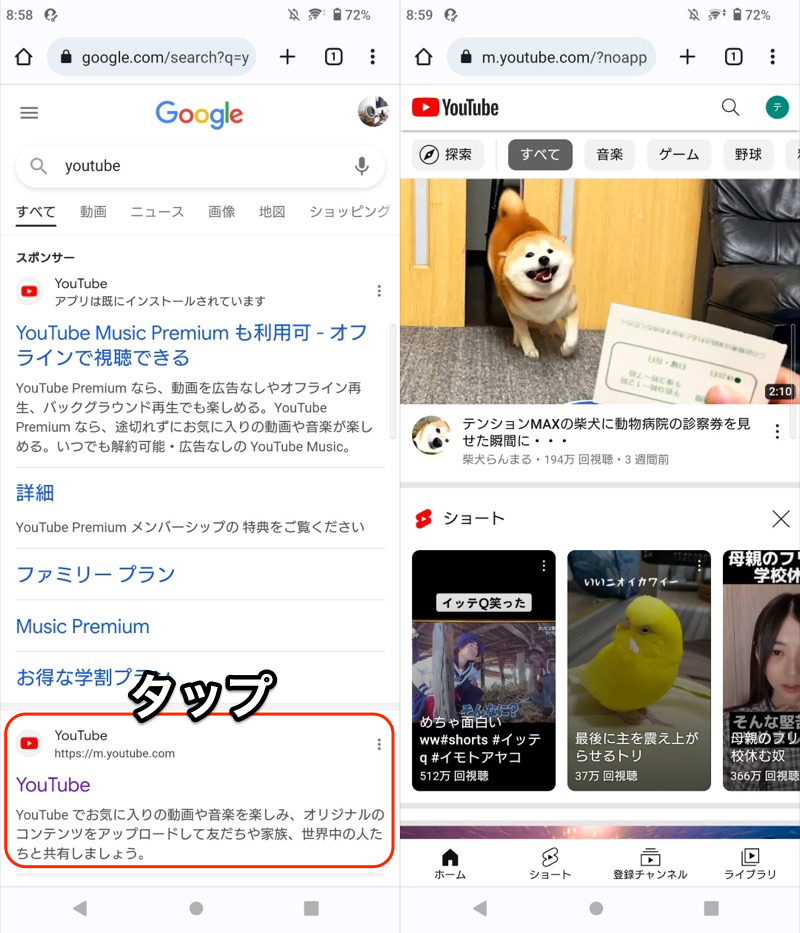
Task: Open the 詳細 sponsored link
Action: [35, 492]
